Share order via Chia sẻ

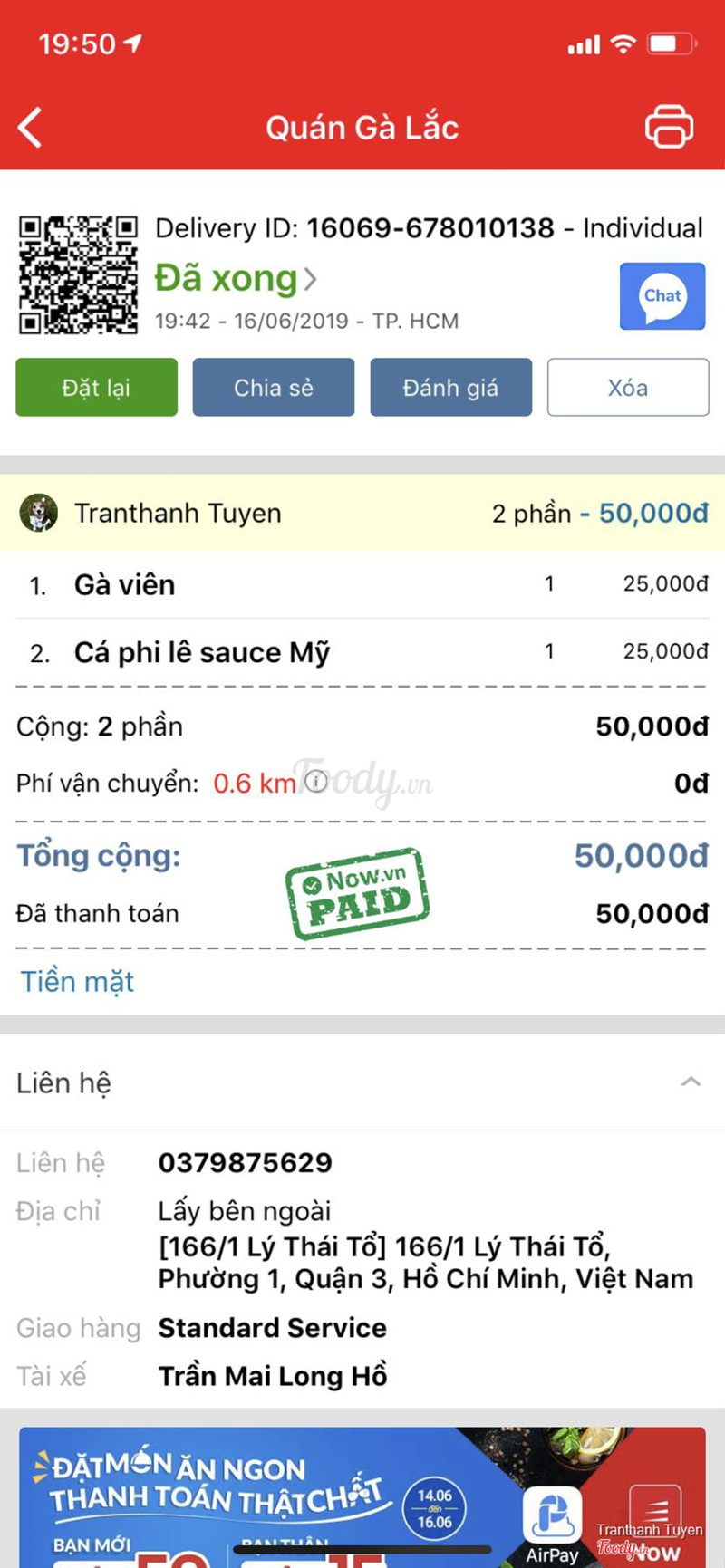273,388
